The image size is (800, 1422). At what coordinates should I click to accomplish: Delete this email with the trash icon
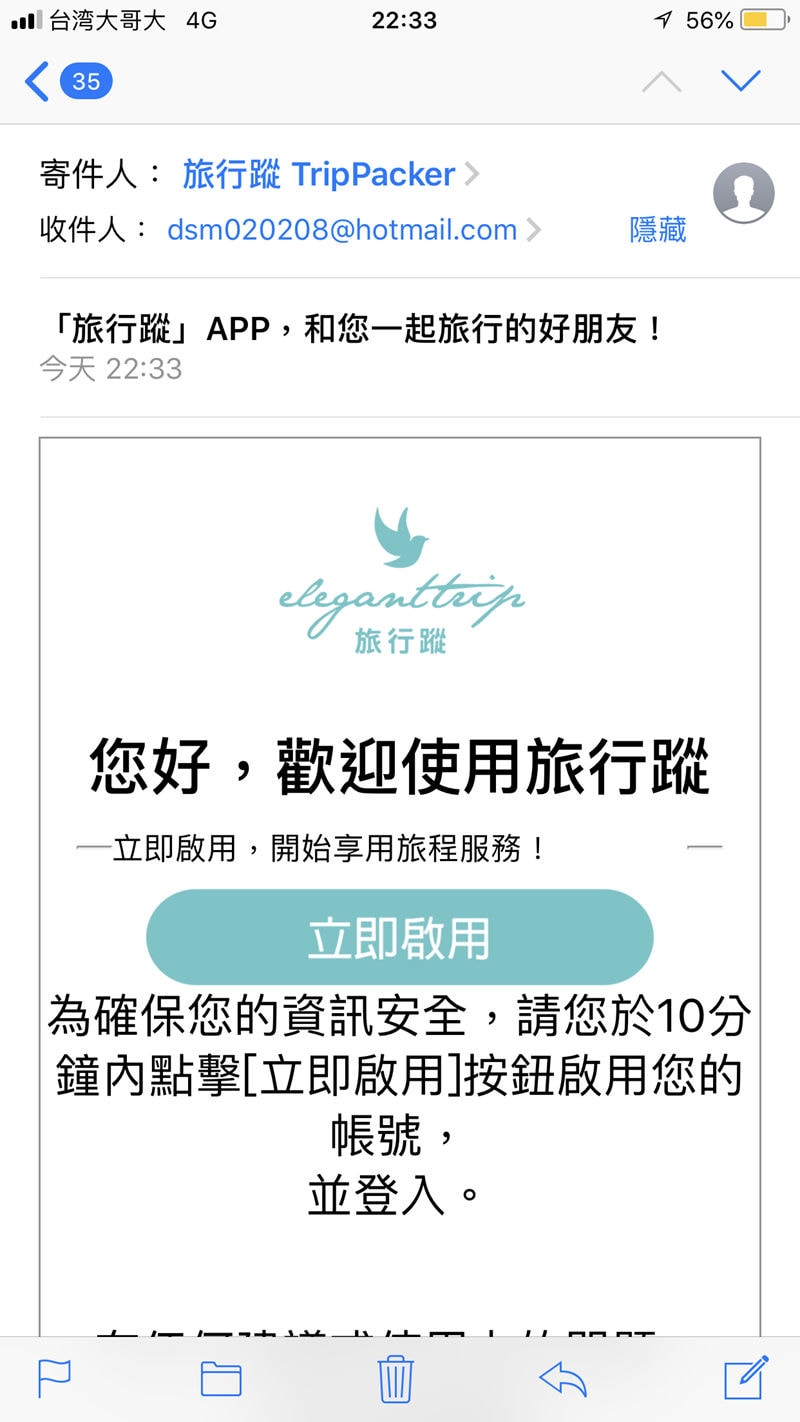[x=396, y=1379]
